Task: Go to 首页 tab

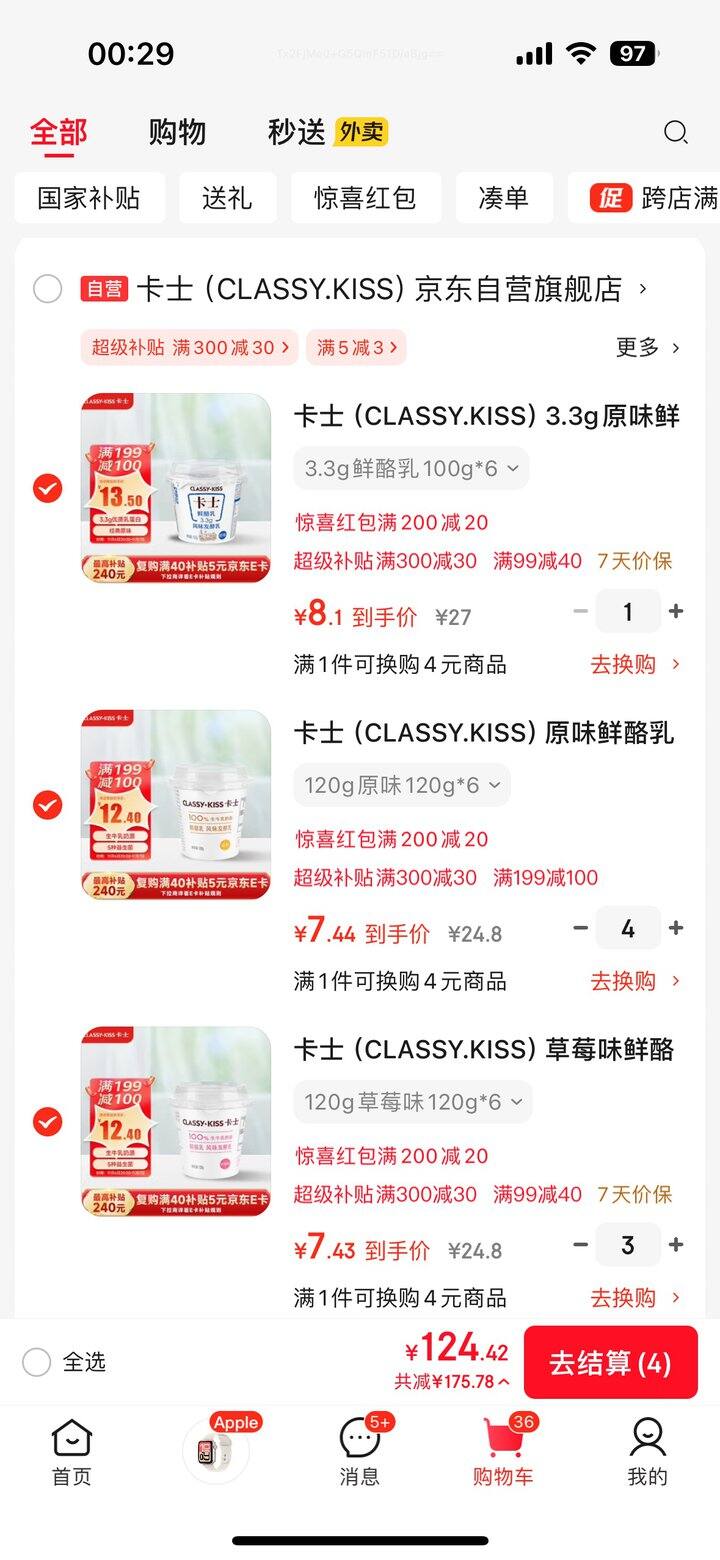Action: (71, 1452)
